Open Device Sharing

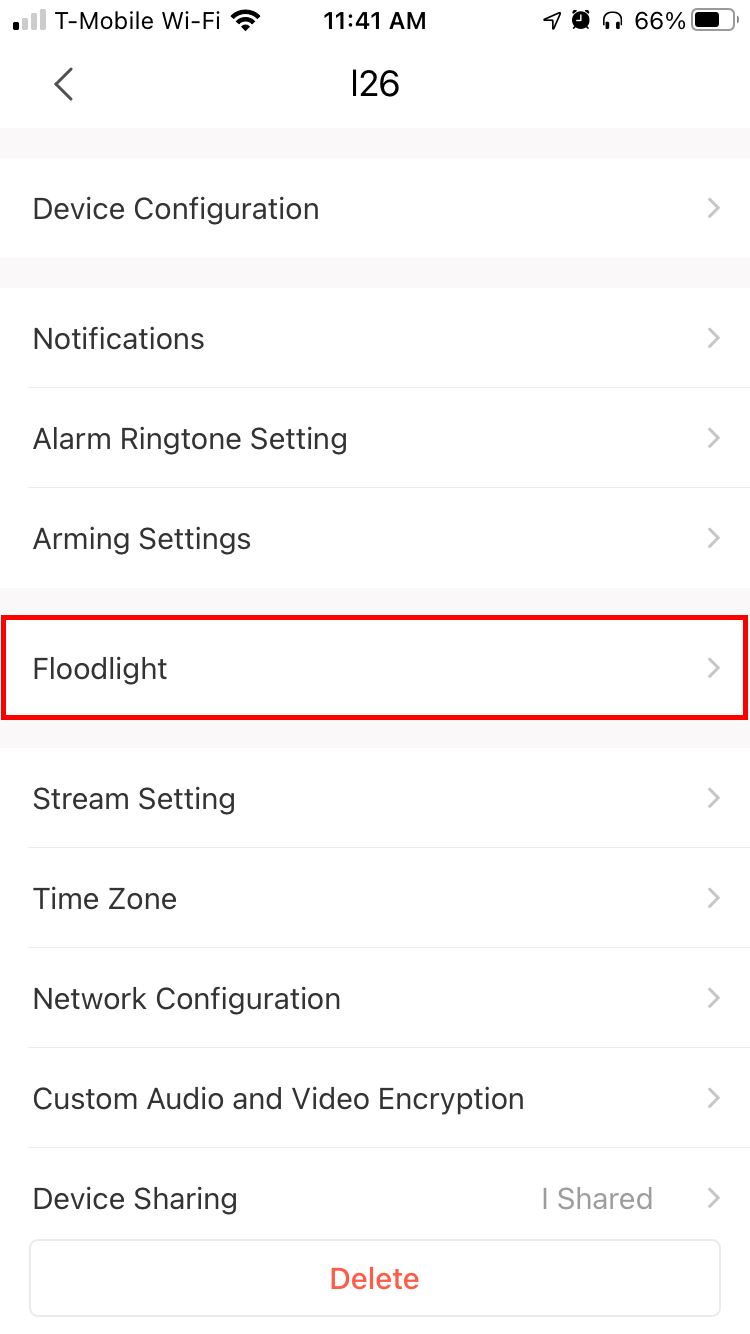pos(375,1198)
